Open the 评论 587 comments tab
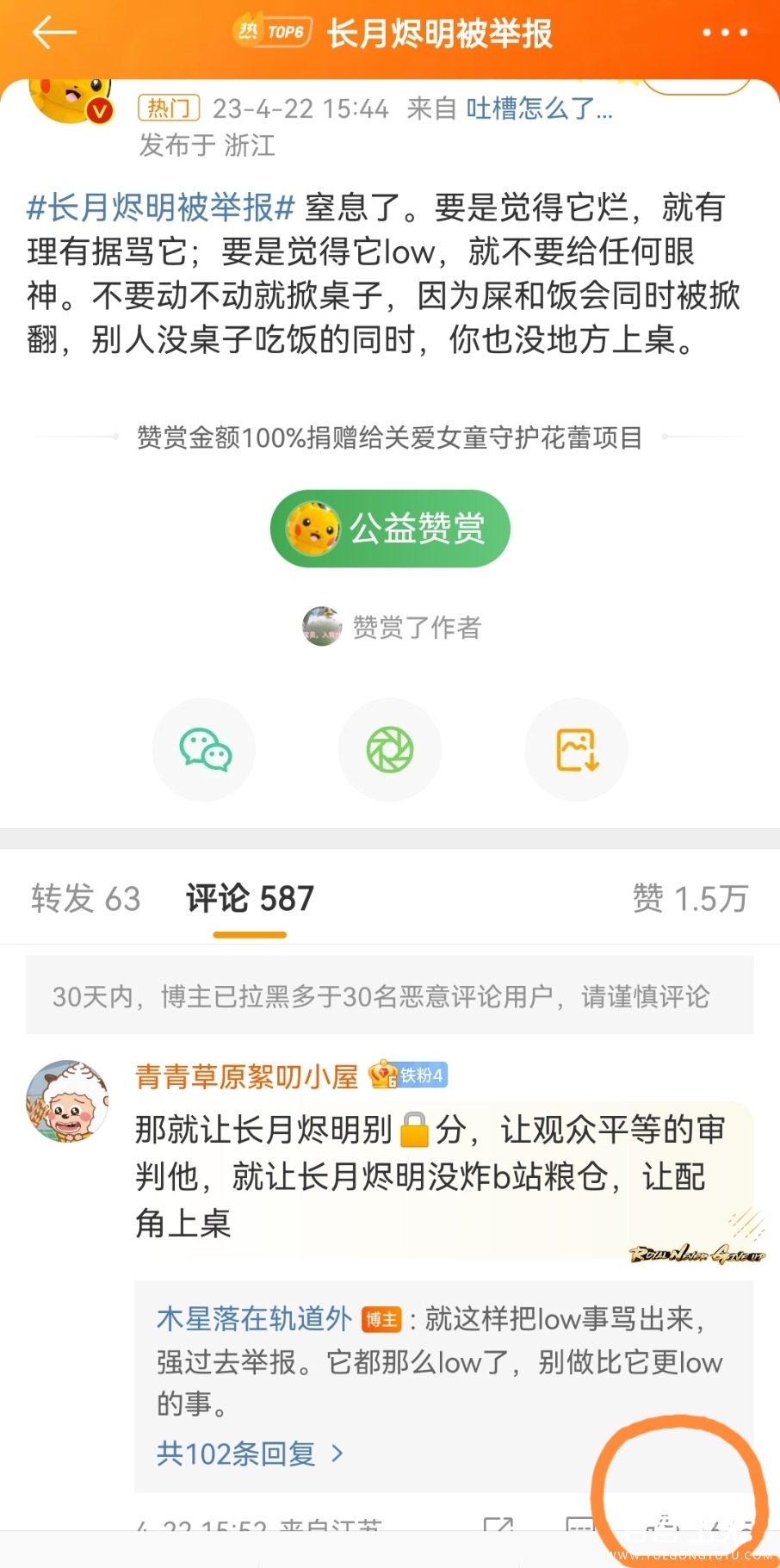The width and height of the screenshot is (780, 1568). (249, 898)
